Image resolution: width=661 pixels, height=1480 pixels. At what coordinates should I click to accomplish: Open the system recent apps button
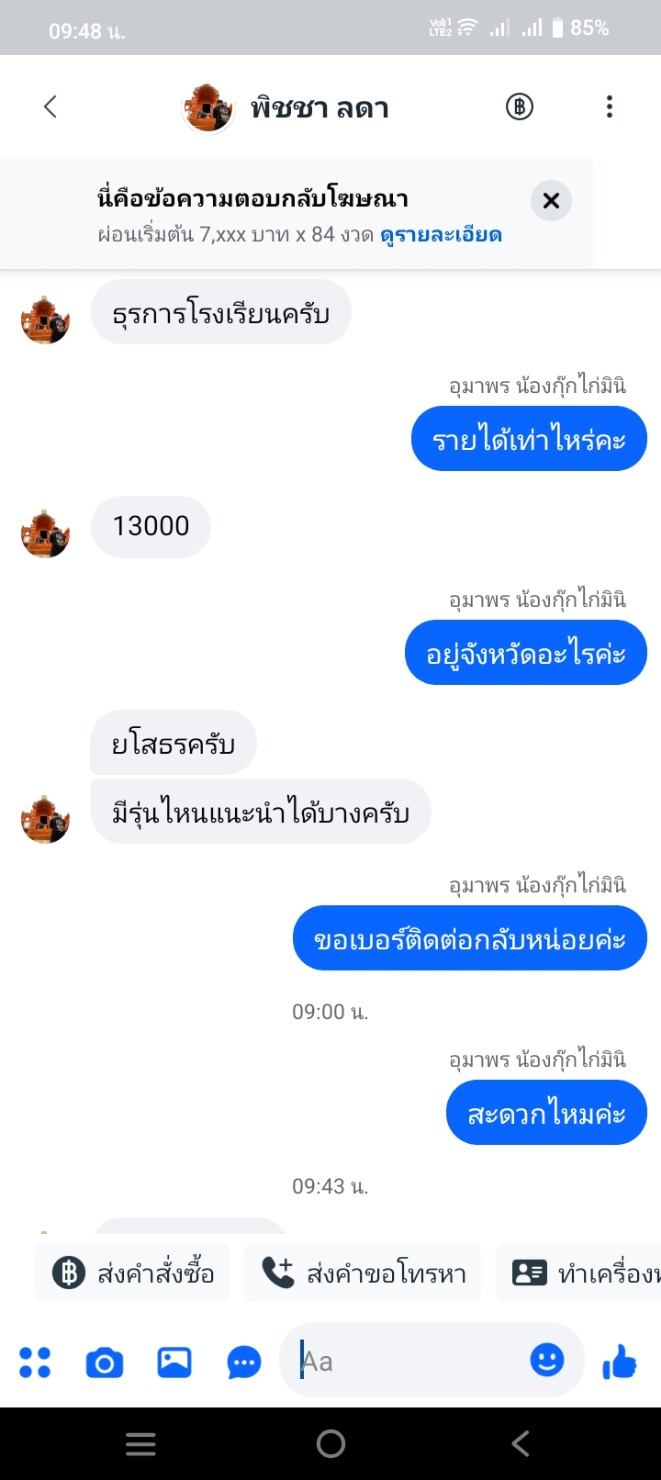tap(141, 1443)
